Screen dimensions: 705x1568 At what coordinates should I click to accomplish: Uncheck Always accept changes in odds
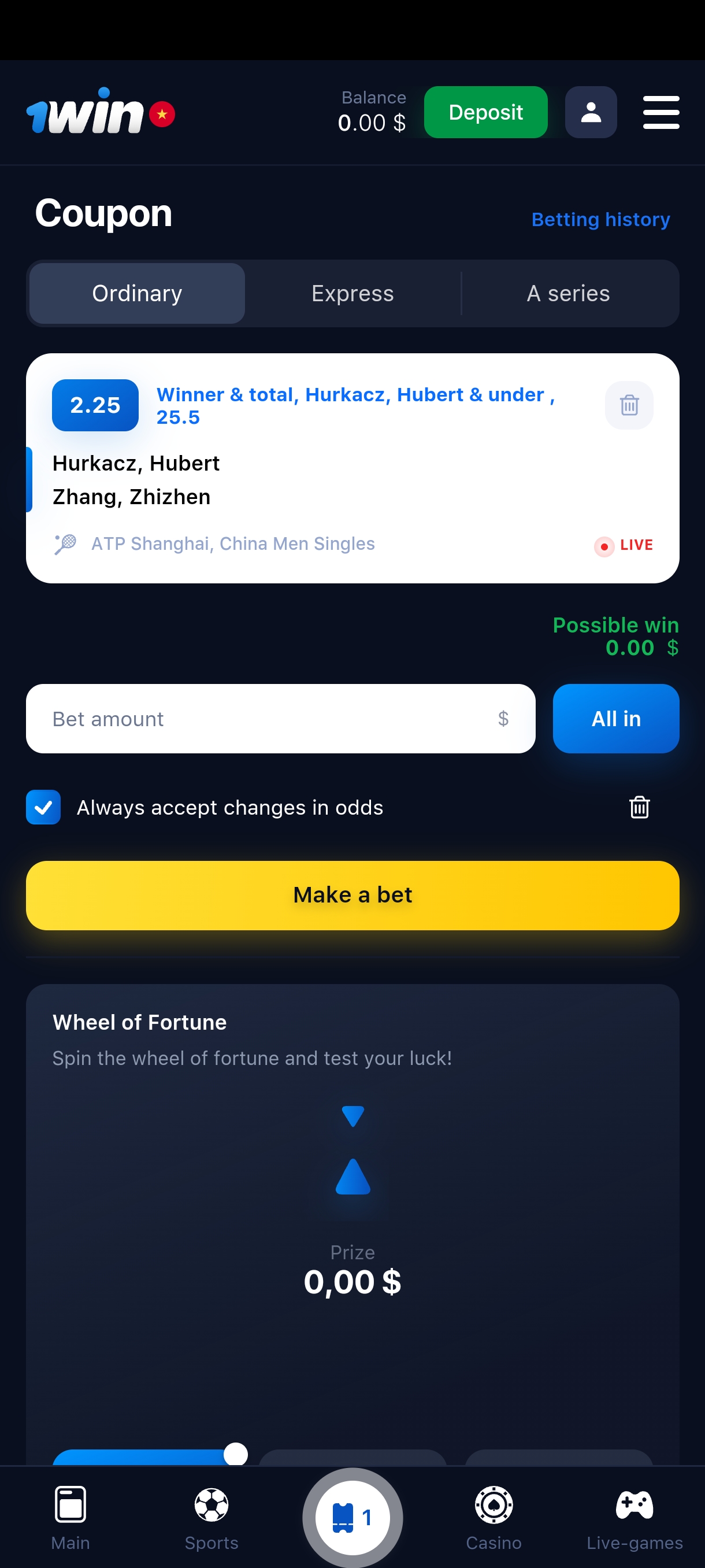pyautogui.click(x=43, y=807)
